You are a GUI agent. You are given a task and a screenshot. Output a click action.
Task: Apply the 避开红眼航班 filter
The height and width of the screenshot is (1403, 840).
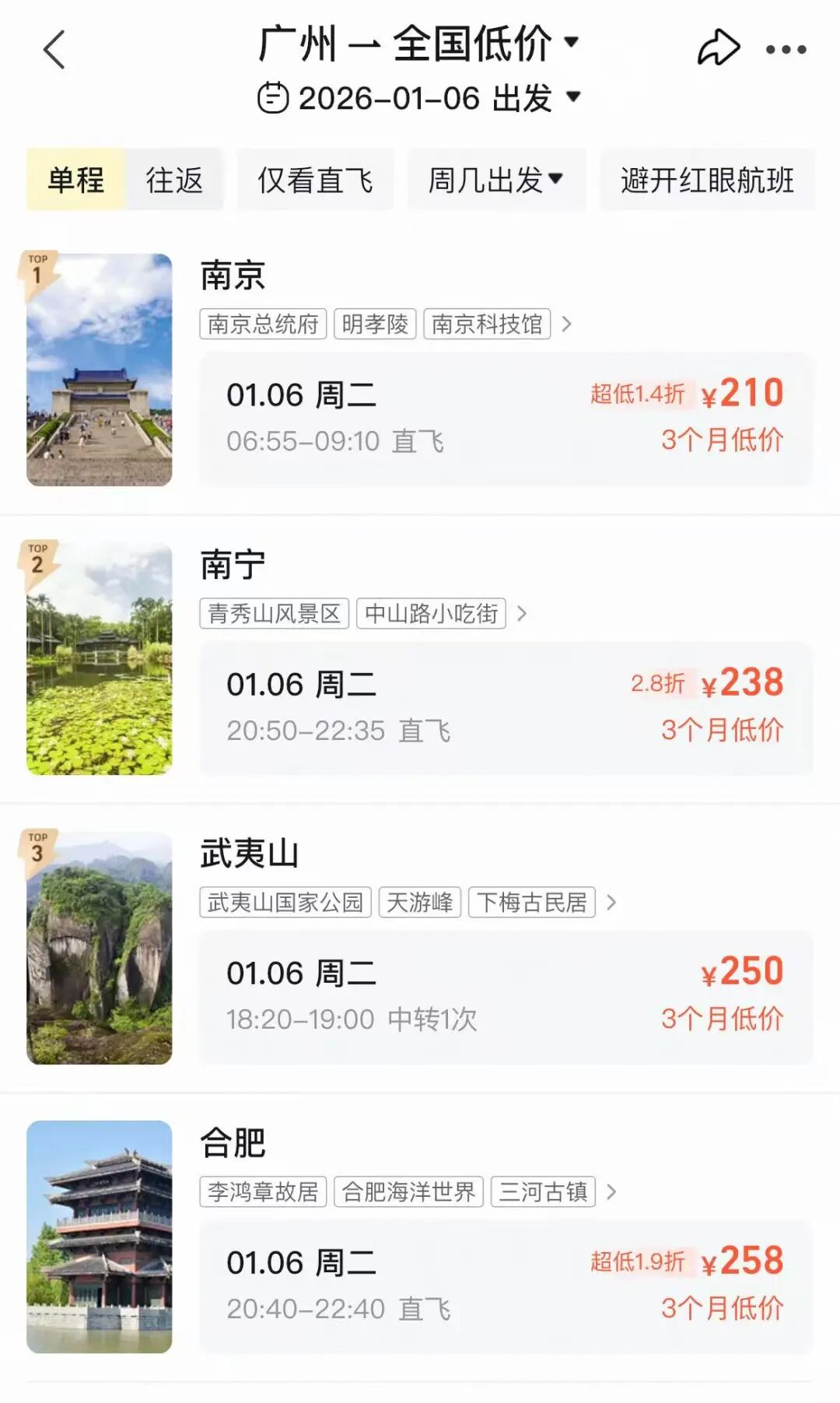(706, 180)
